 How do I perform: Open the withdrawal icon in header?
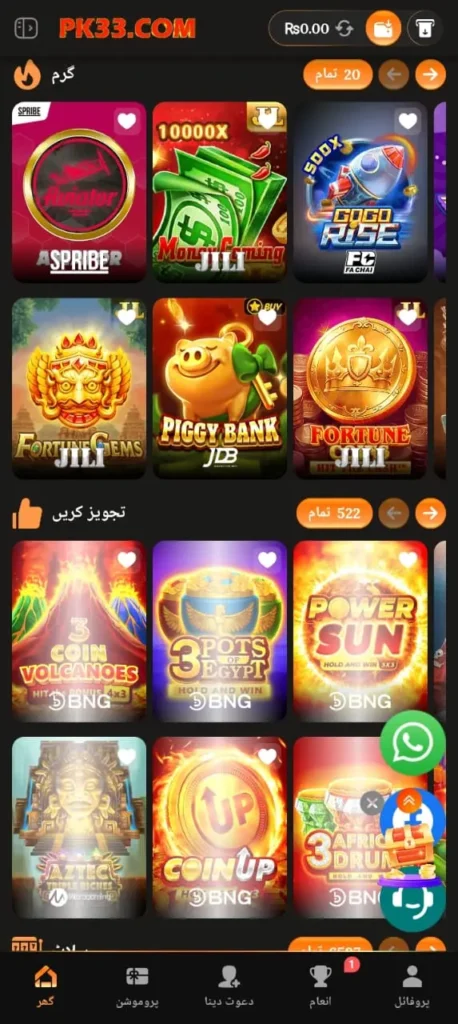(424, 29)
